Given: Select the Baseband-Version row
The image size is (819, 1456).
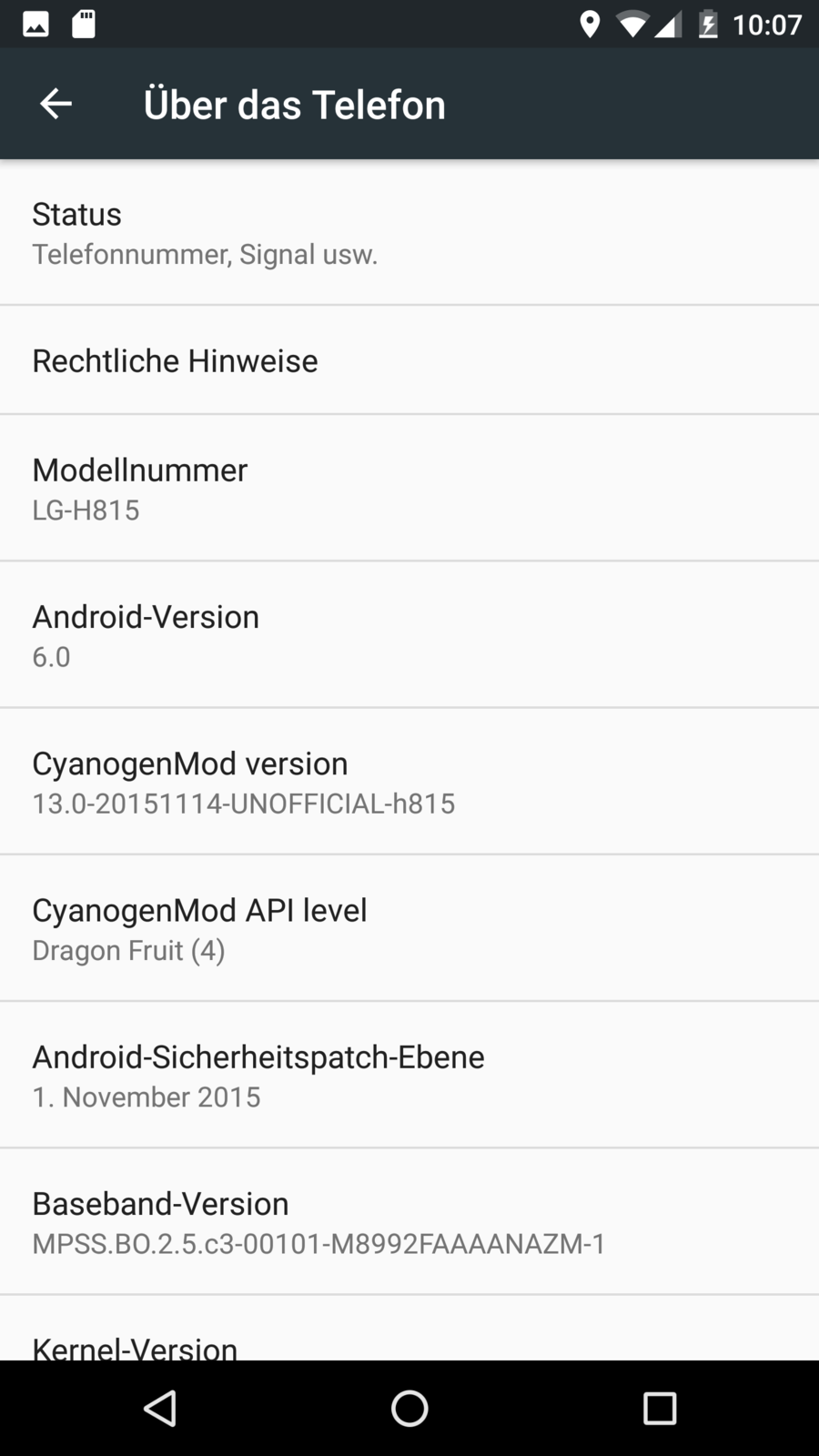Looking at the screenshot, I should point(409,1221).
